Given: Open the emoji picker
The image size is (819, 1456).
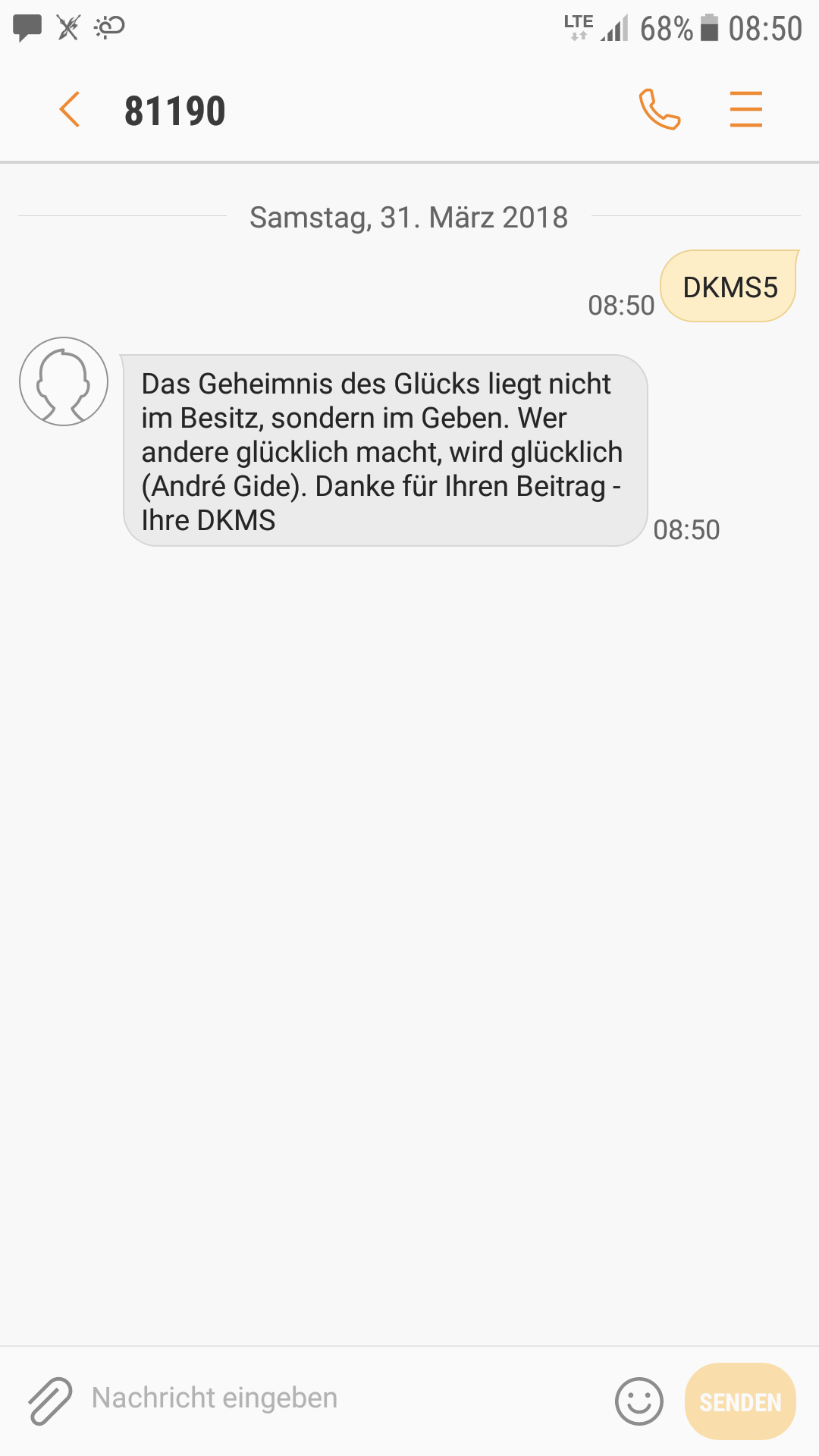Looking at the screenshot, I should (x=639, y=1401).
